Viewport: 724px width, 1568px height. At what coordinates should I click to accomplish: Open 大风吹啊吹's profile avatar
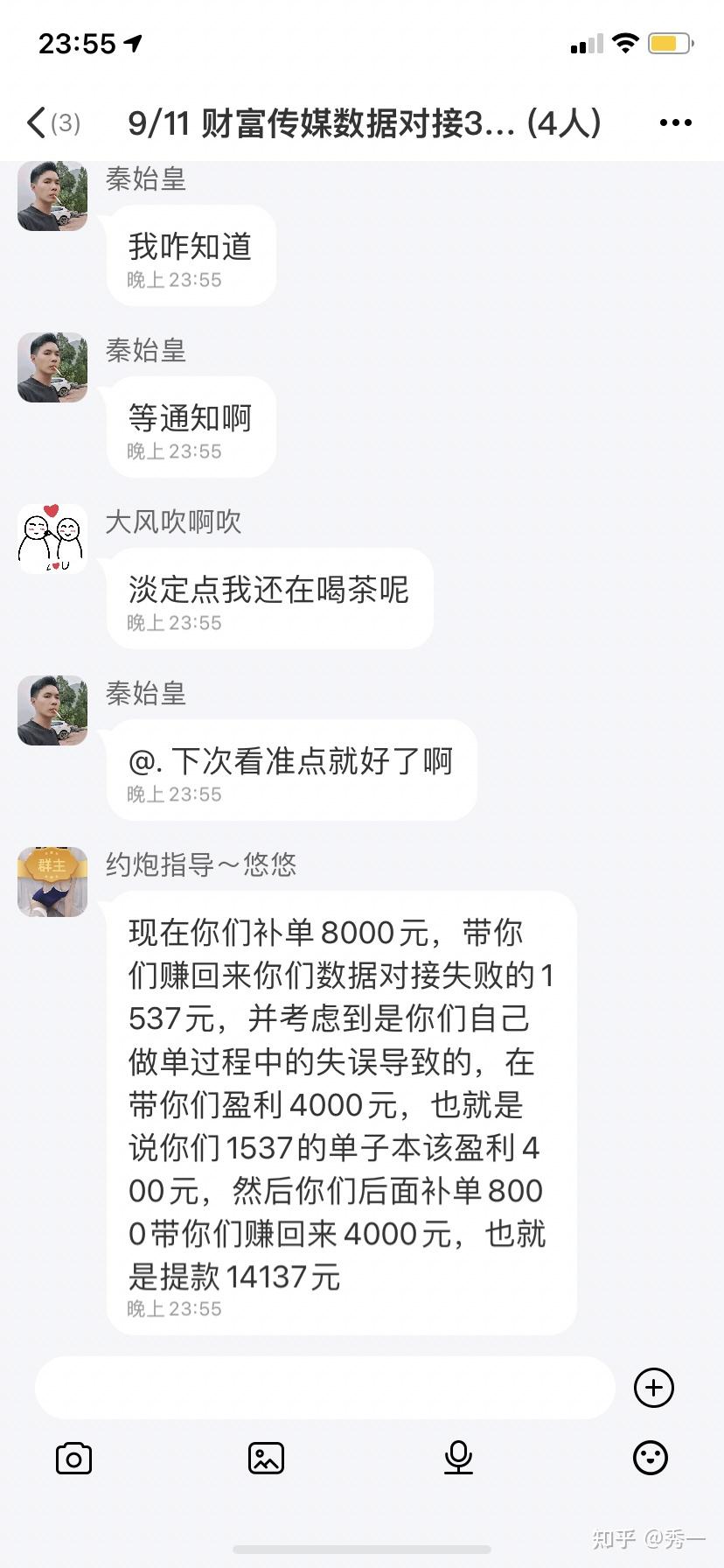click(x=52, y=538)
